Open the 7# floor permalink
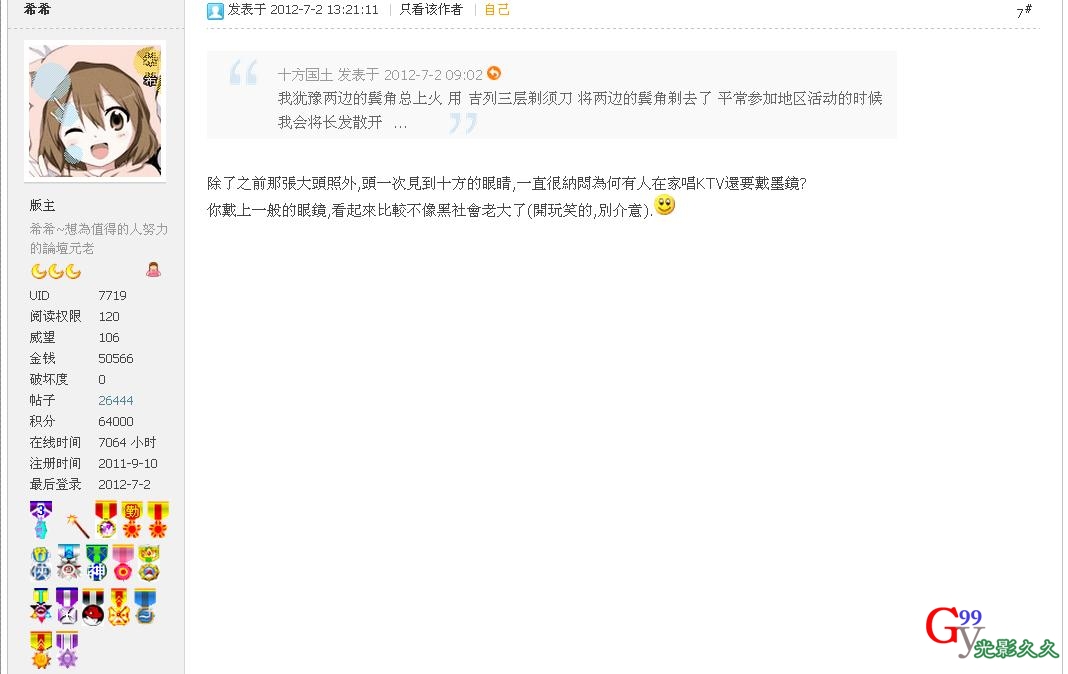 (1024, 11)
